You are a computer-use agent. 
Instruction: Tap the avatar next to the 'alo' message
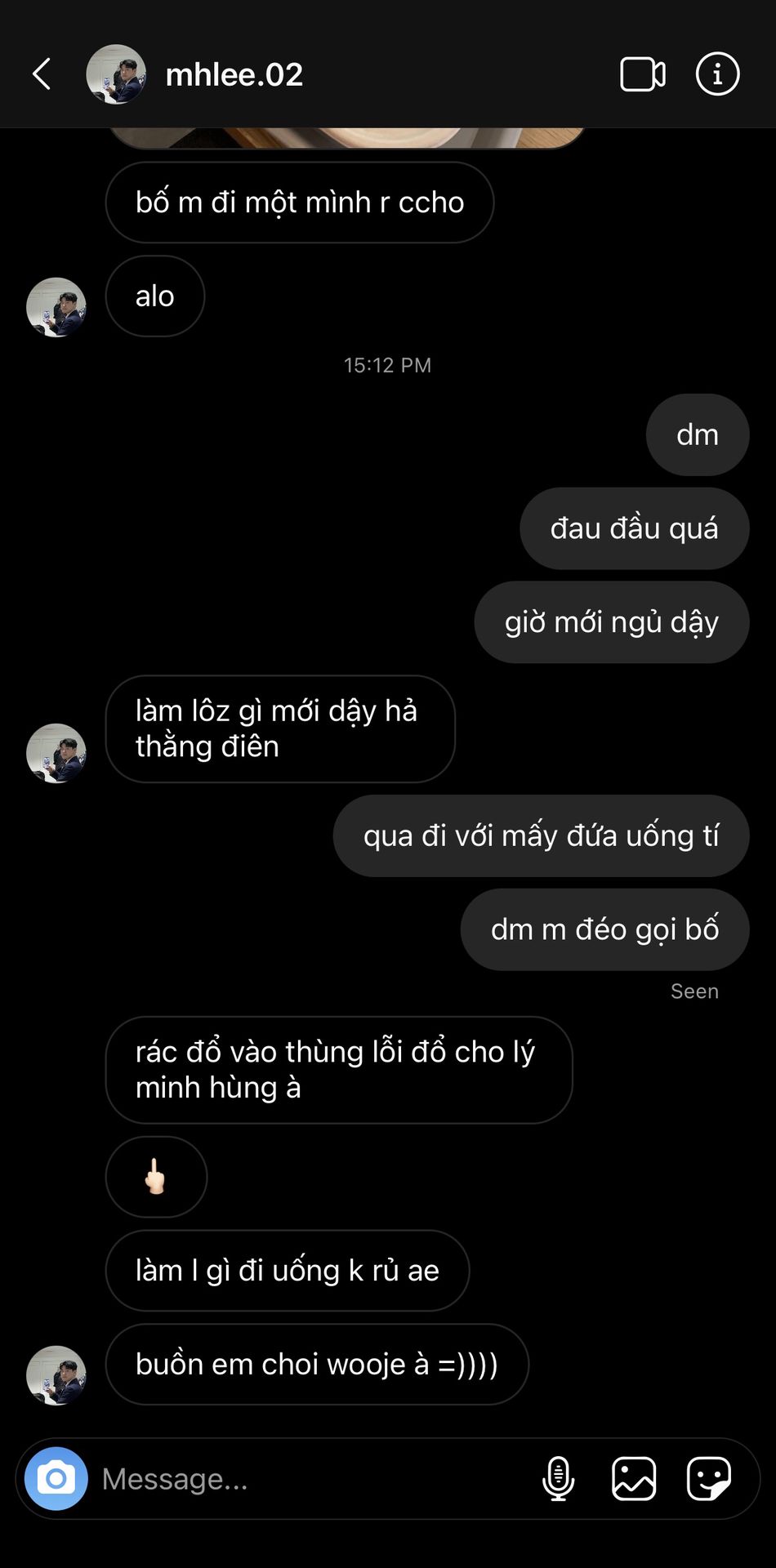click(x=56, y=308)
